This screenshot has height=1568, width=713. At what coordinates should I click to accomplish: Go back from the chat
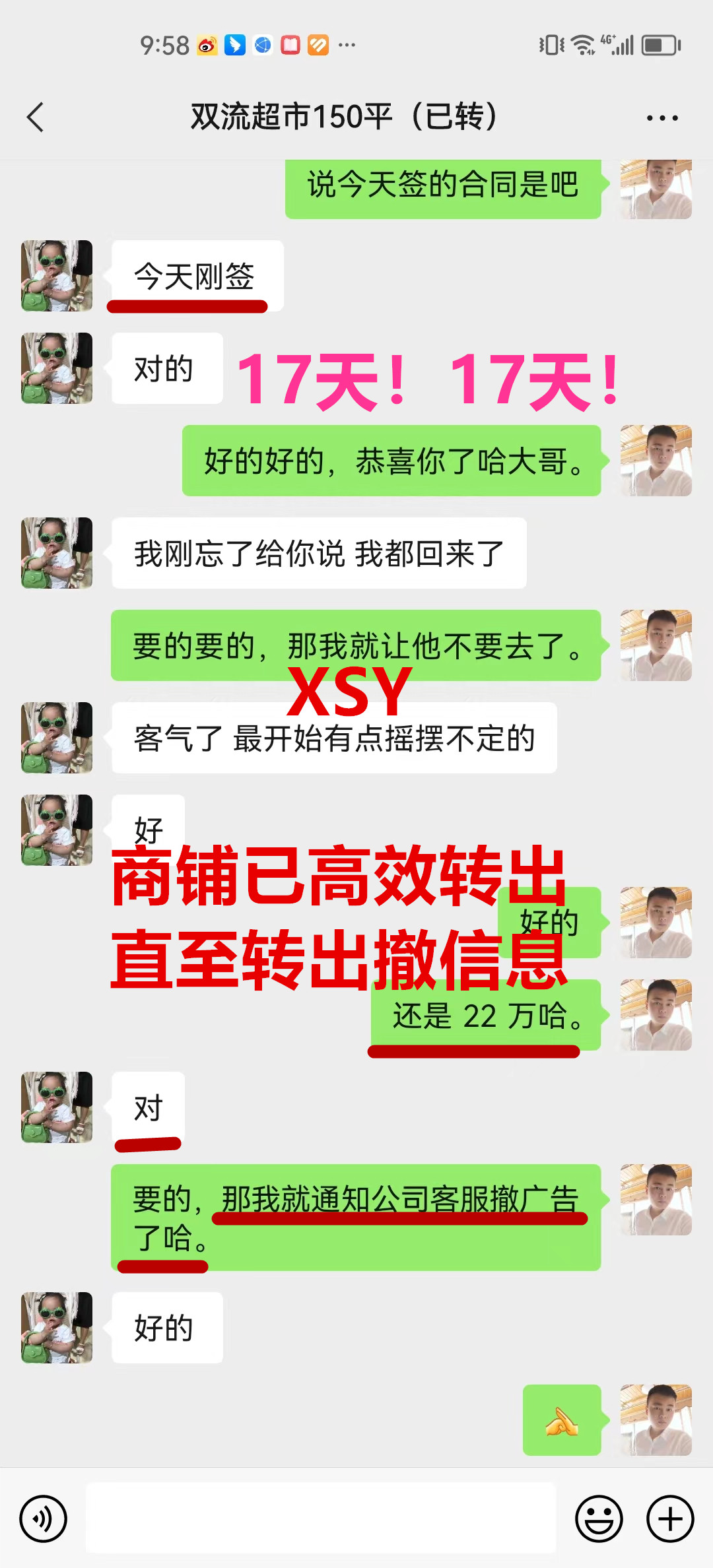click(x=36, y=117)
